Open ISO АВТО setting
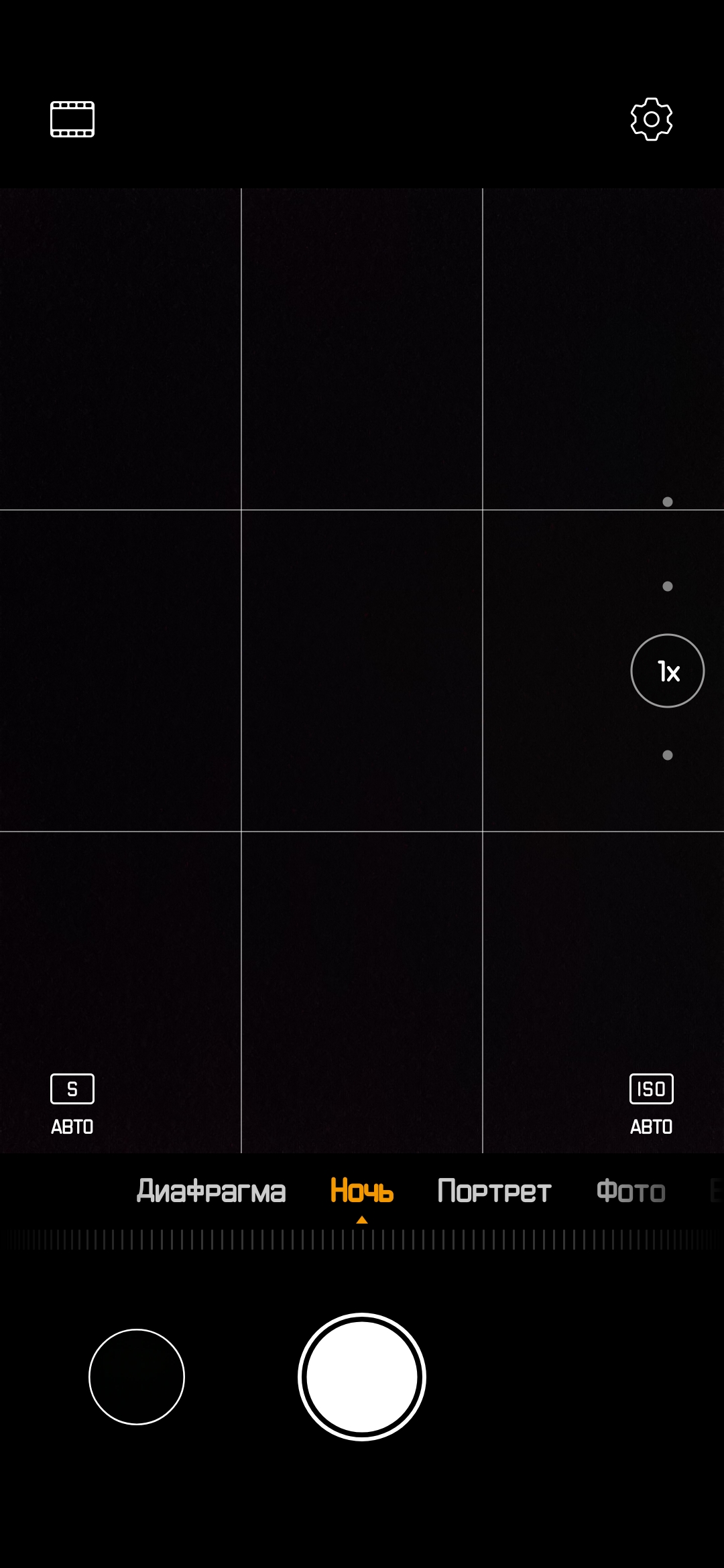The image size is (724, 1568). point(651,1104)
